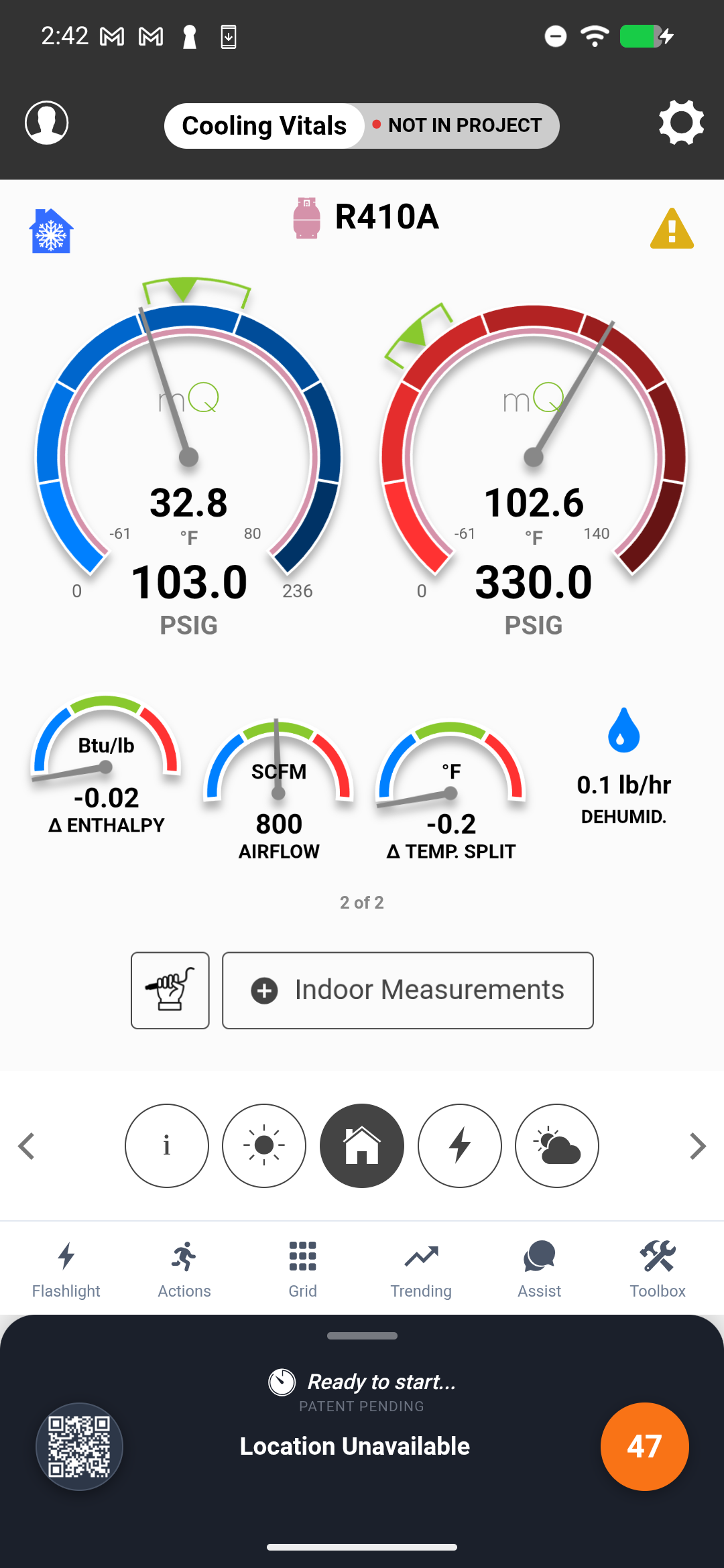
Task: Select the home measurements view
Action: click(361, 1146)
